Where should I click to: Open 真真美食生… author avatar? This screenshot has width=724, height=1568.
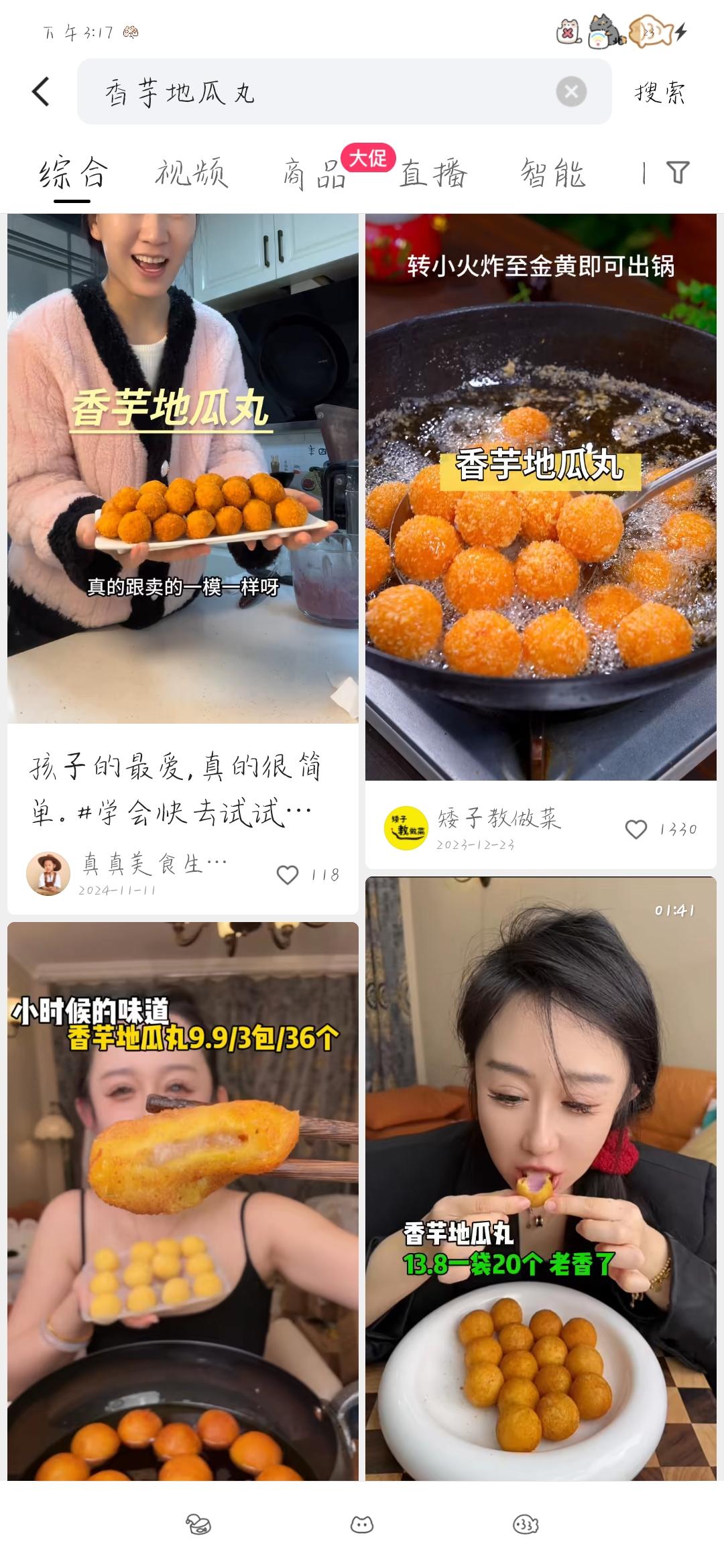pos(48,874)
